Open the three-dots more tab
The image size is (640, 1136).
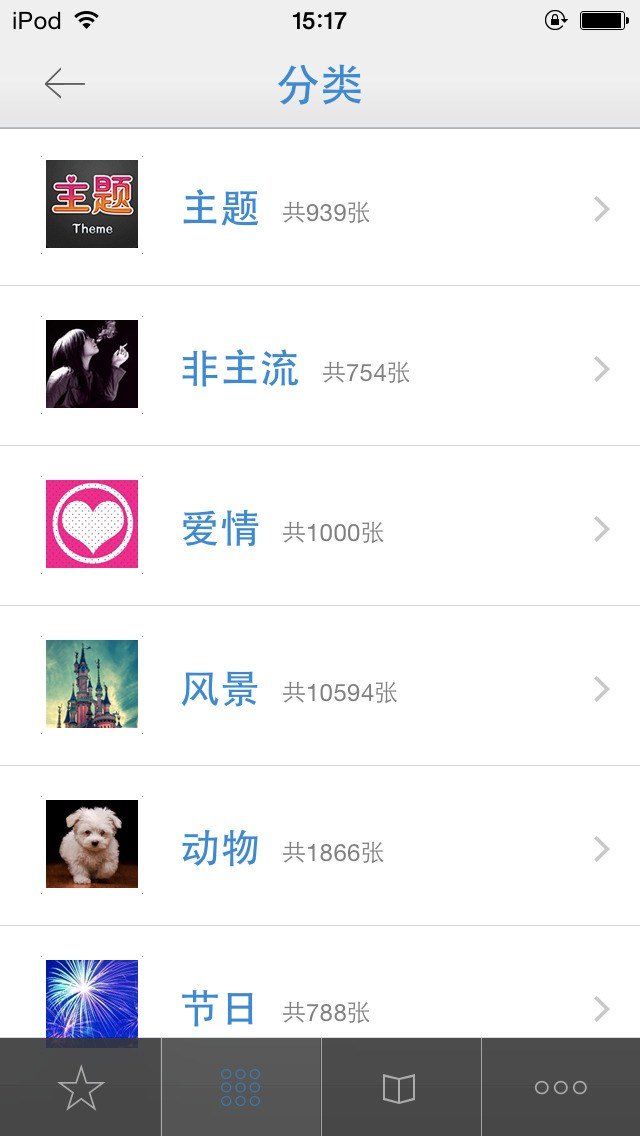point(560,1087)
